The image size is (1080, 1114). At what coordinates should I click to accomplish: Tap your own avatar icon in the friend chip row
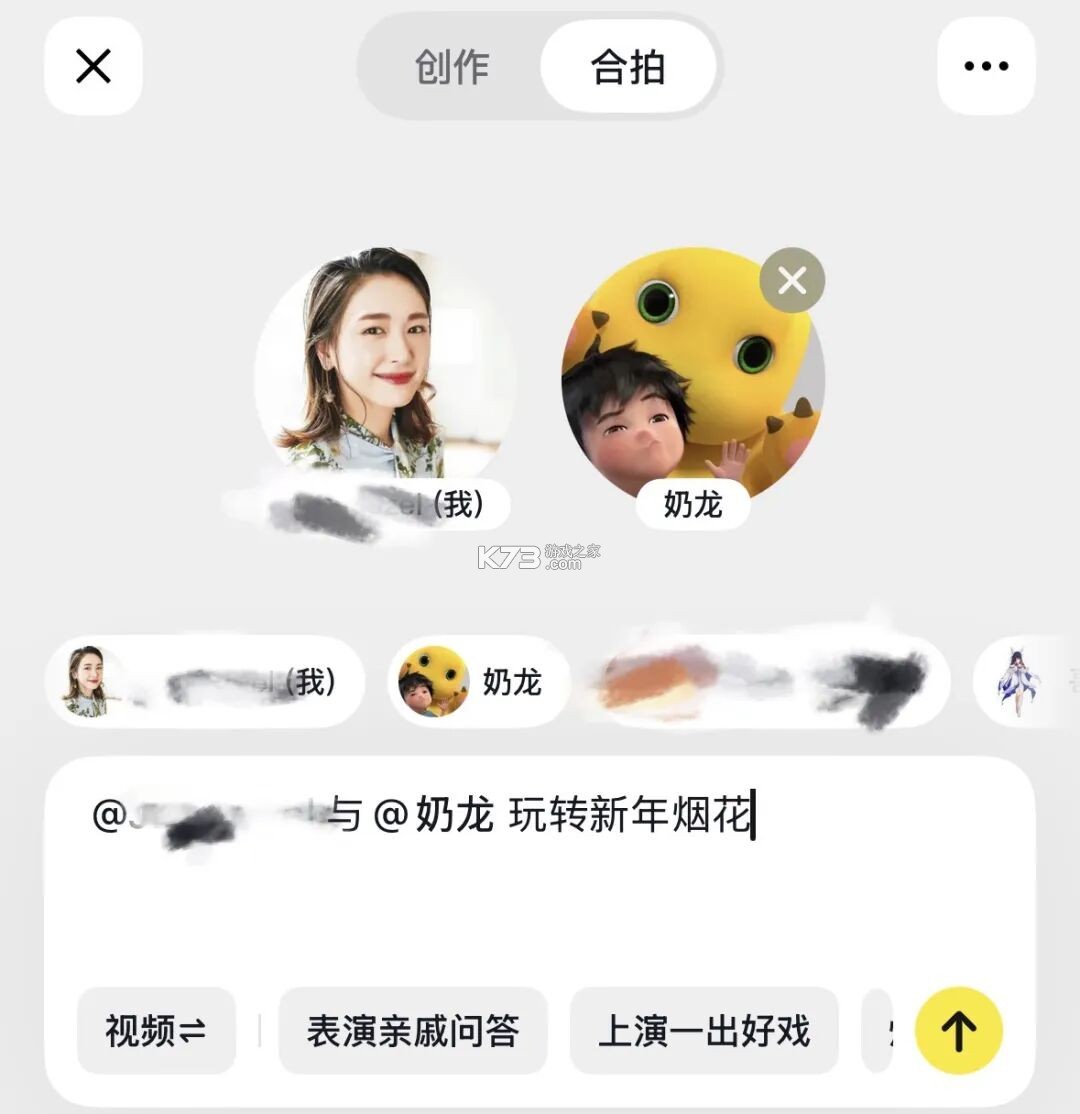click(89, 680)
